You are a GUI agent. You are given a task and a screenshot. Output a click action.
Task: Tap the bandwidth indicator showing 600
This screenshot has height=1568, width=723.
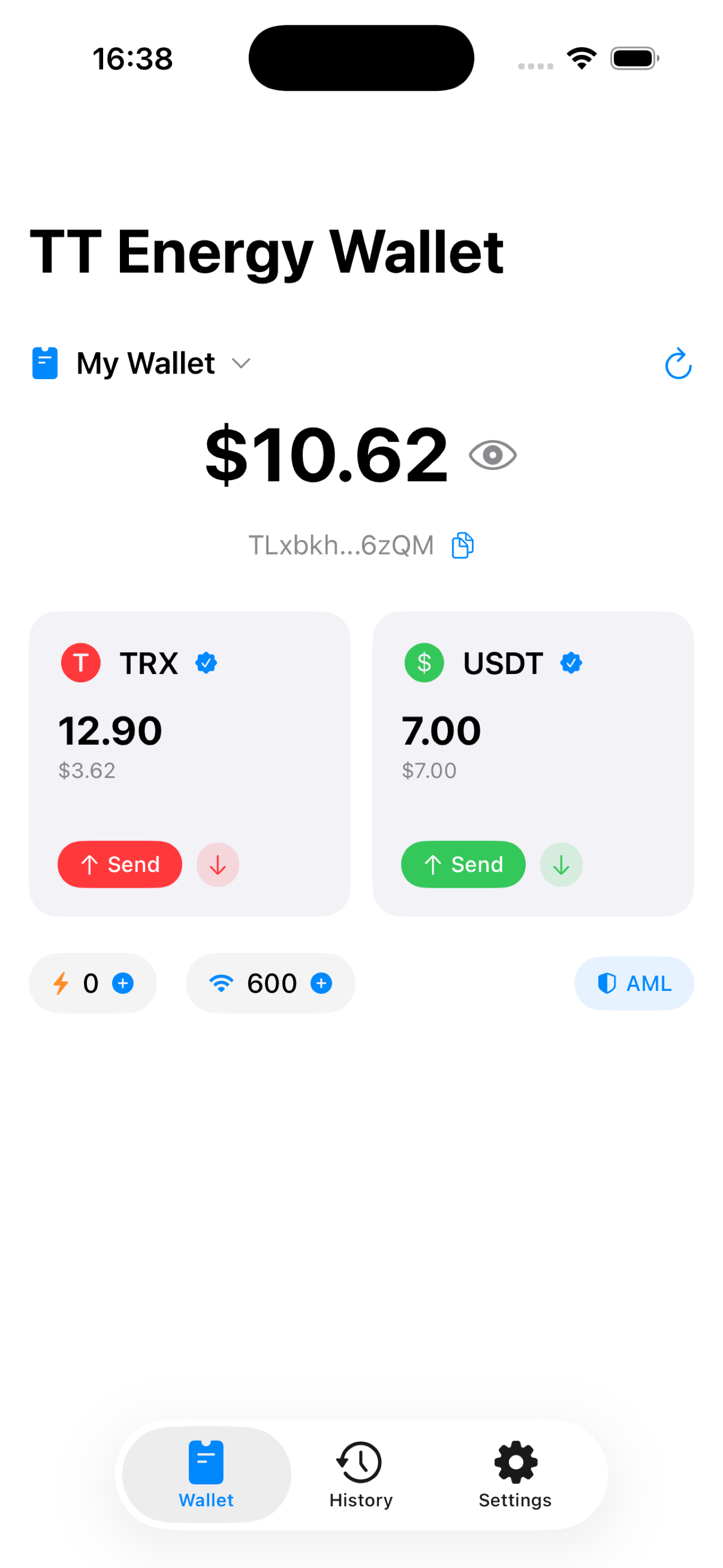(x=221, y=983)
